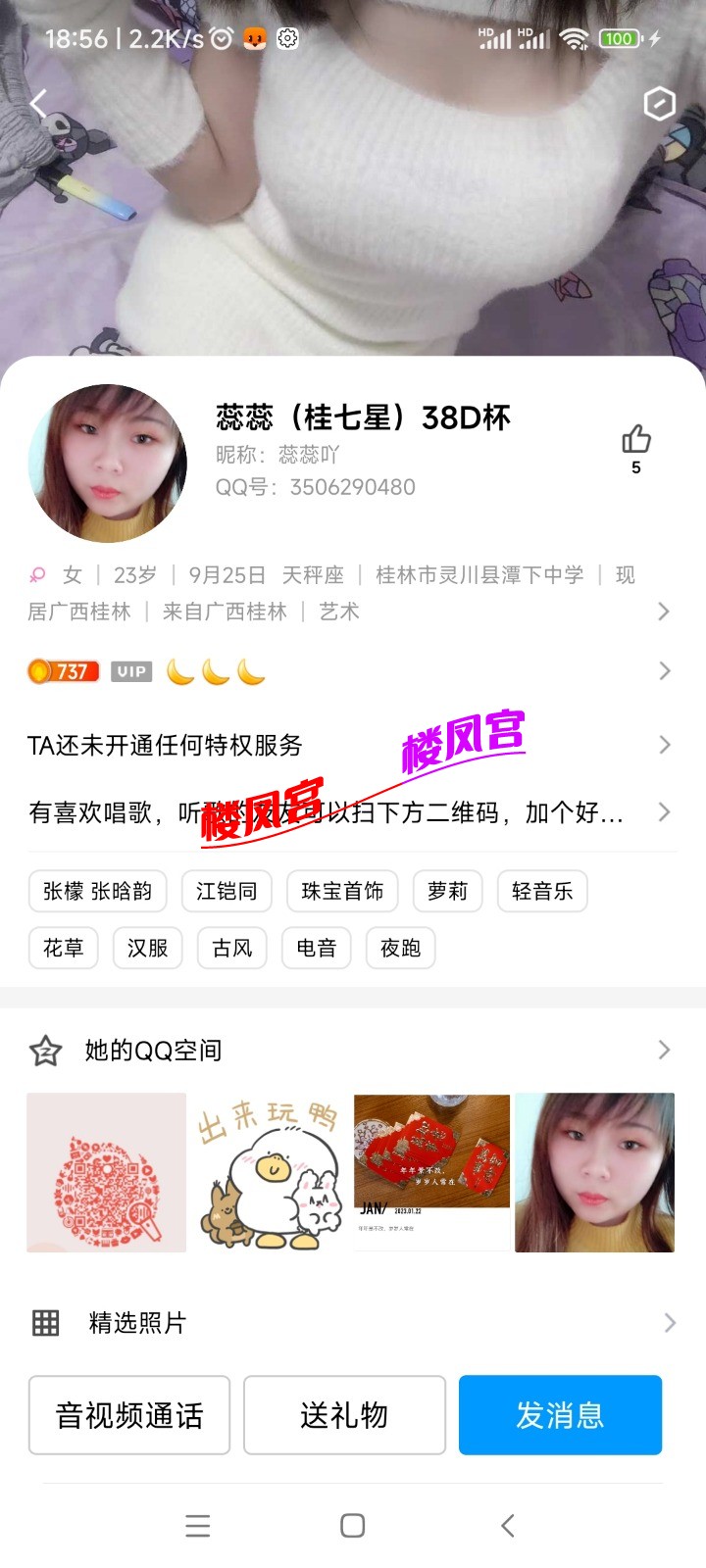Screen dimensions: 706x1568
Task: Tap the 汉服 tag chip
Action: (147, 948)
